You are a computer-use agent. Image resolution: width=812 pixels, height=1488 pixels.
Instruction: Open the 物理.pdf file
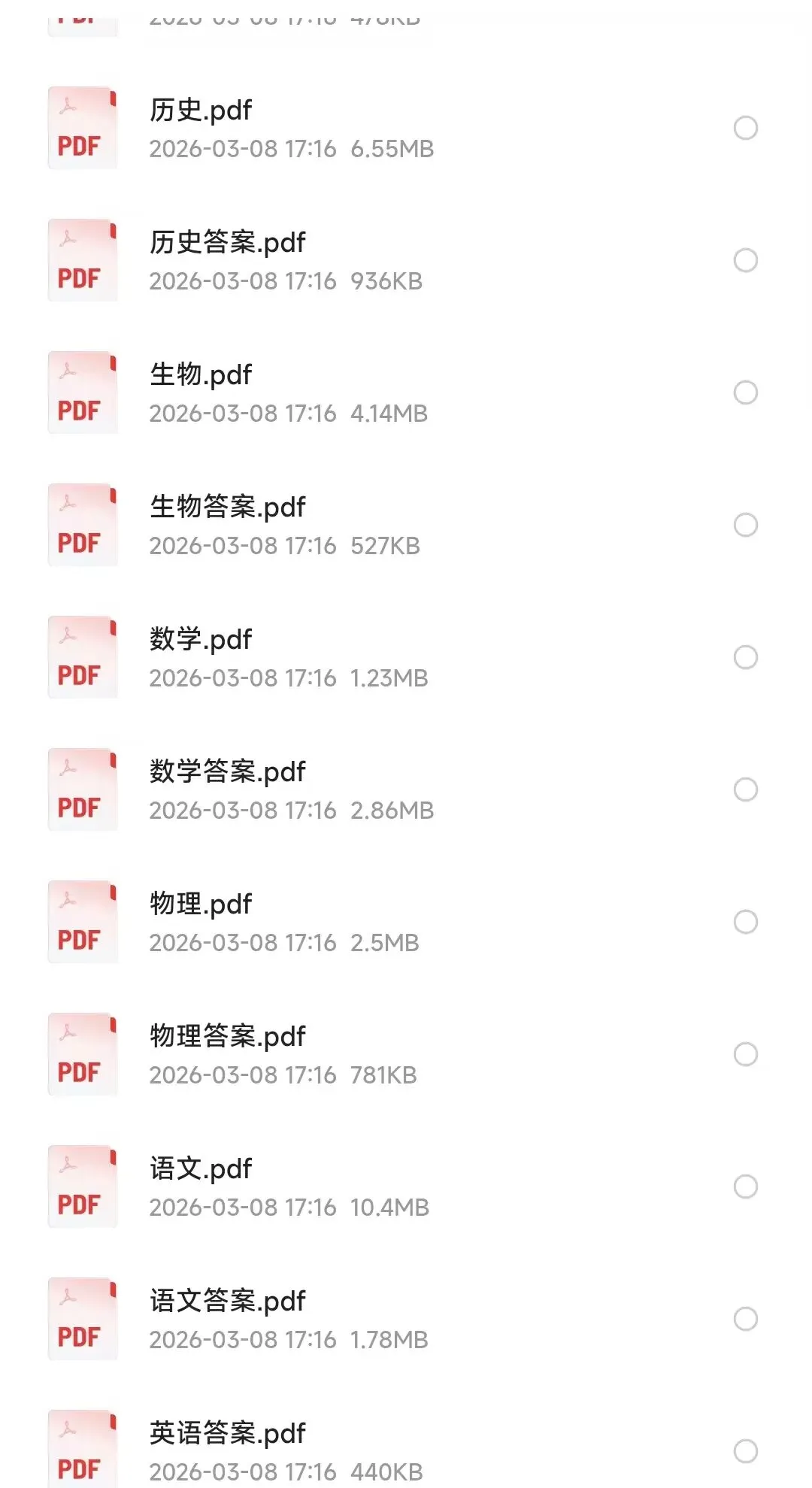pyautogui.click(x=200, y=905)
